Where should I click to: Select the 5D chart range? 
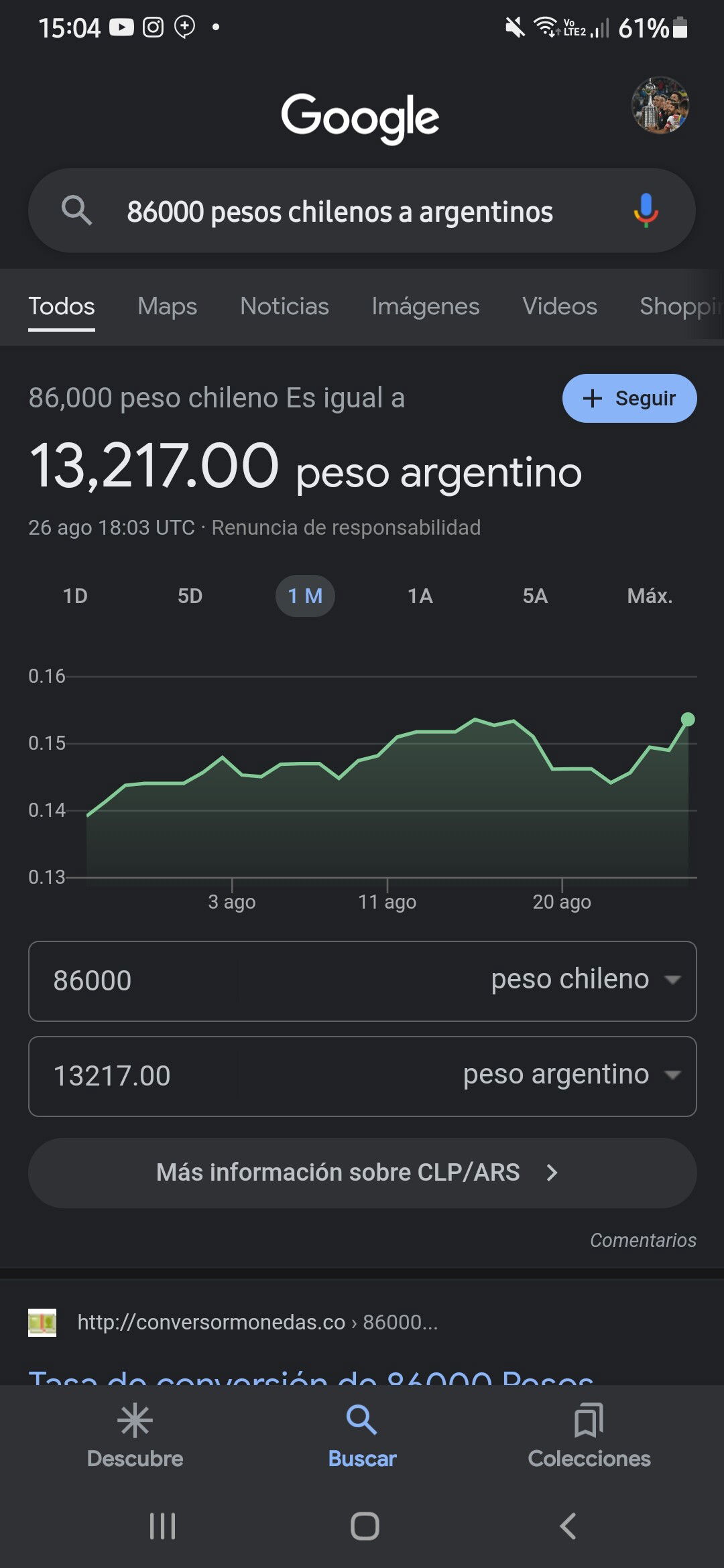click(190, 596)
